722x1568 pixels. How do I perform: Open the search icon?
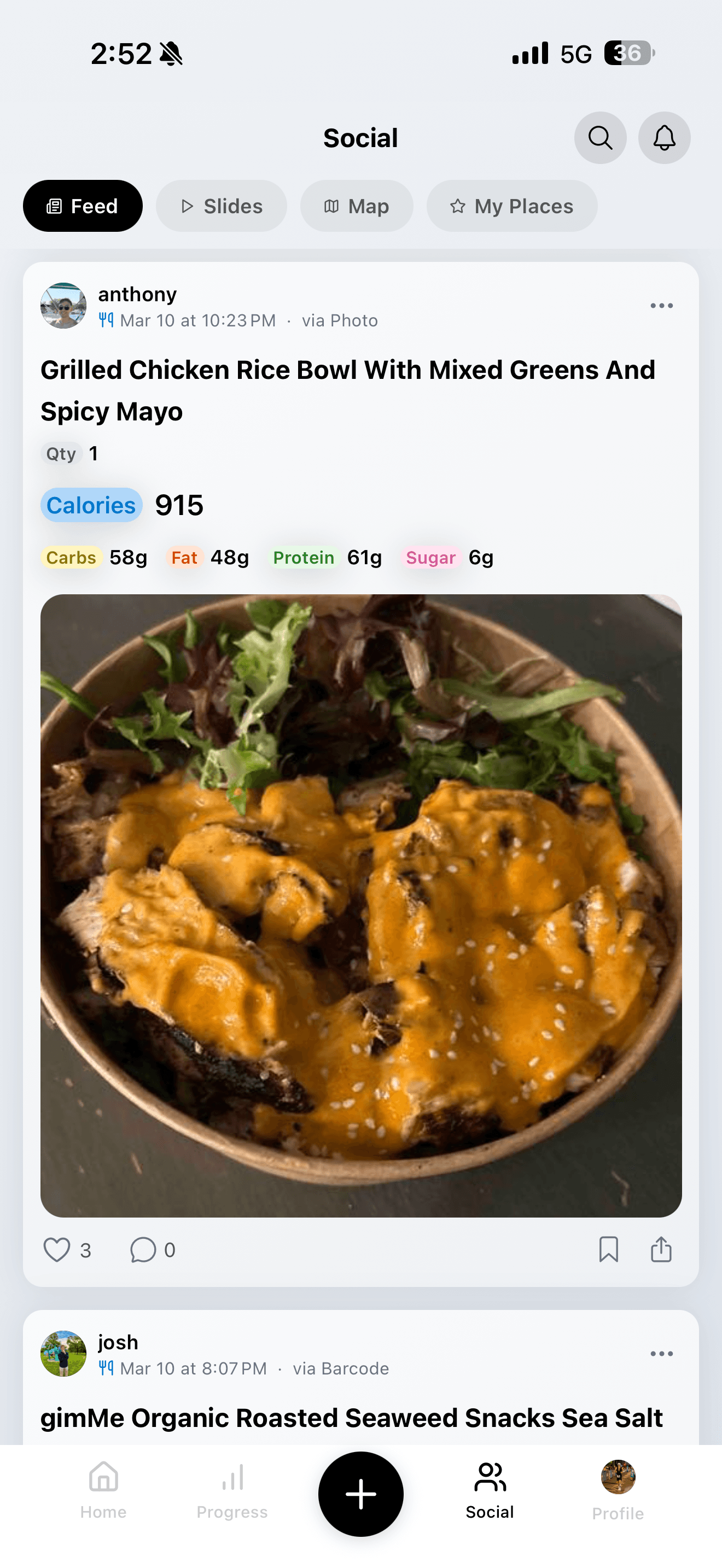(600, 138)
